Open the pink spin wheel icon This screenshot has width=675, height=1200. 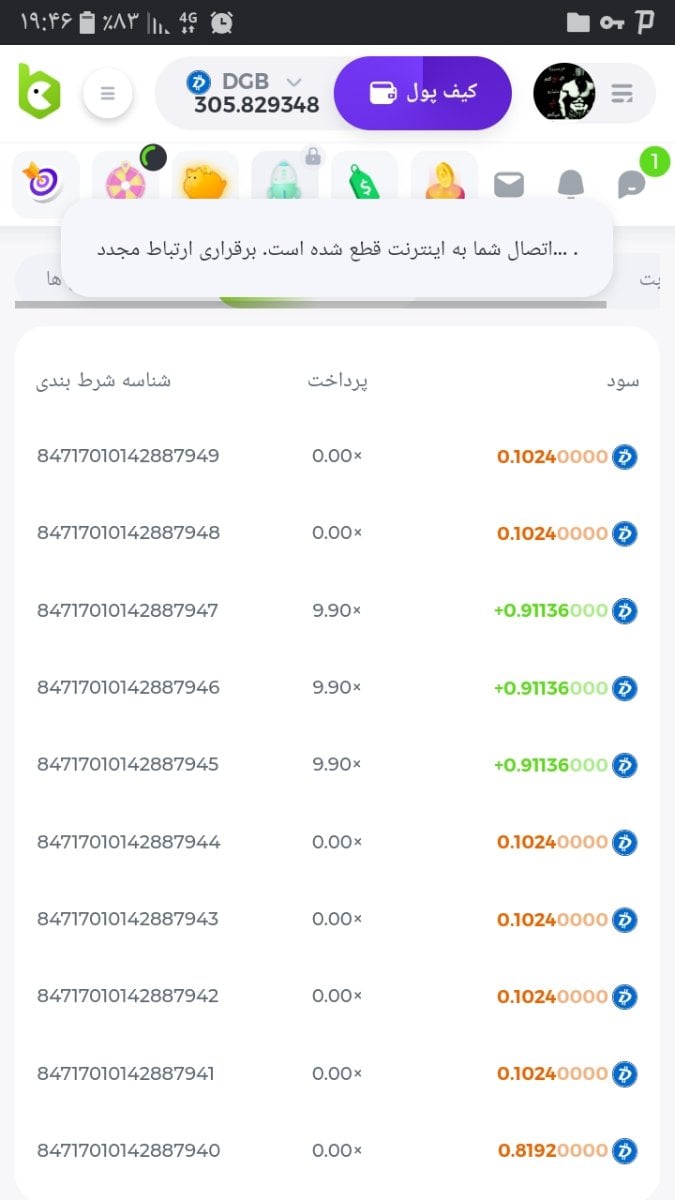(x=125, y=183)
